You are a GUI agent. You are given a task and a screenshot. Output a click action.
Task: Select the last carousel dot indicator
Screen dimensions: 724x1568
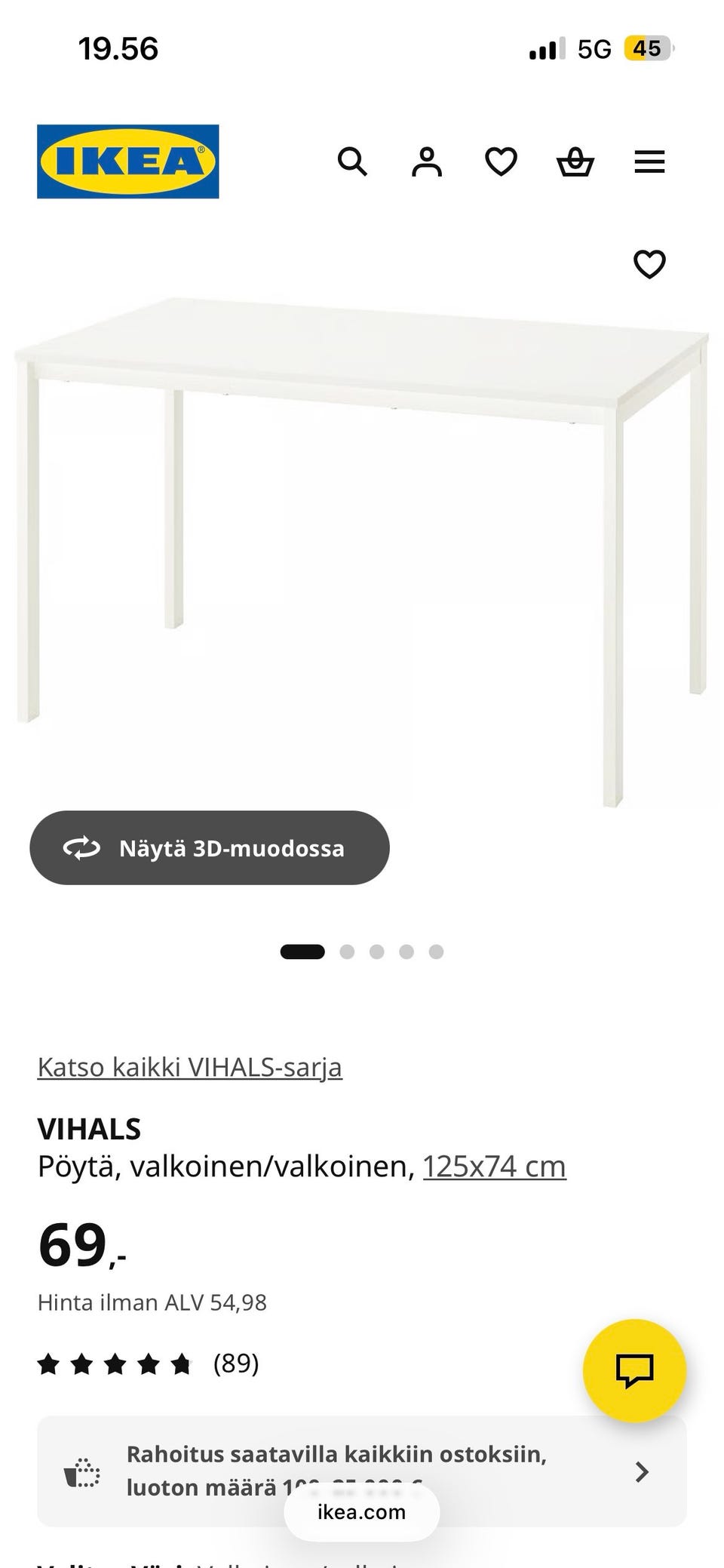pyautogui.click(x=436, y=952)
